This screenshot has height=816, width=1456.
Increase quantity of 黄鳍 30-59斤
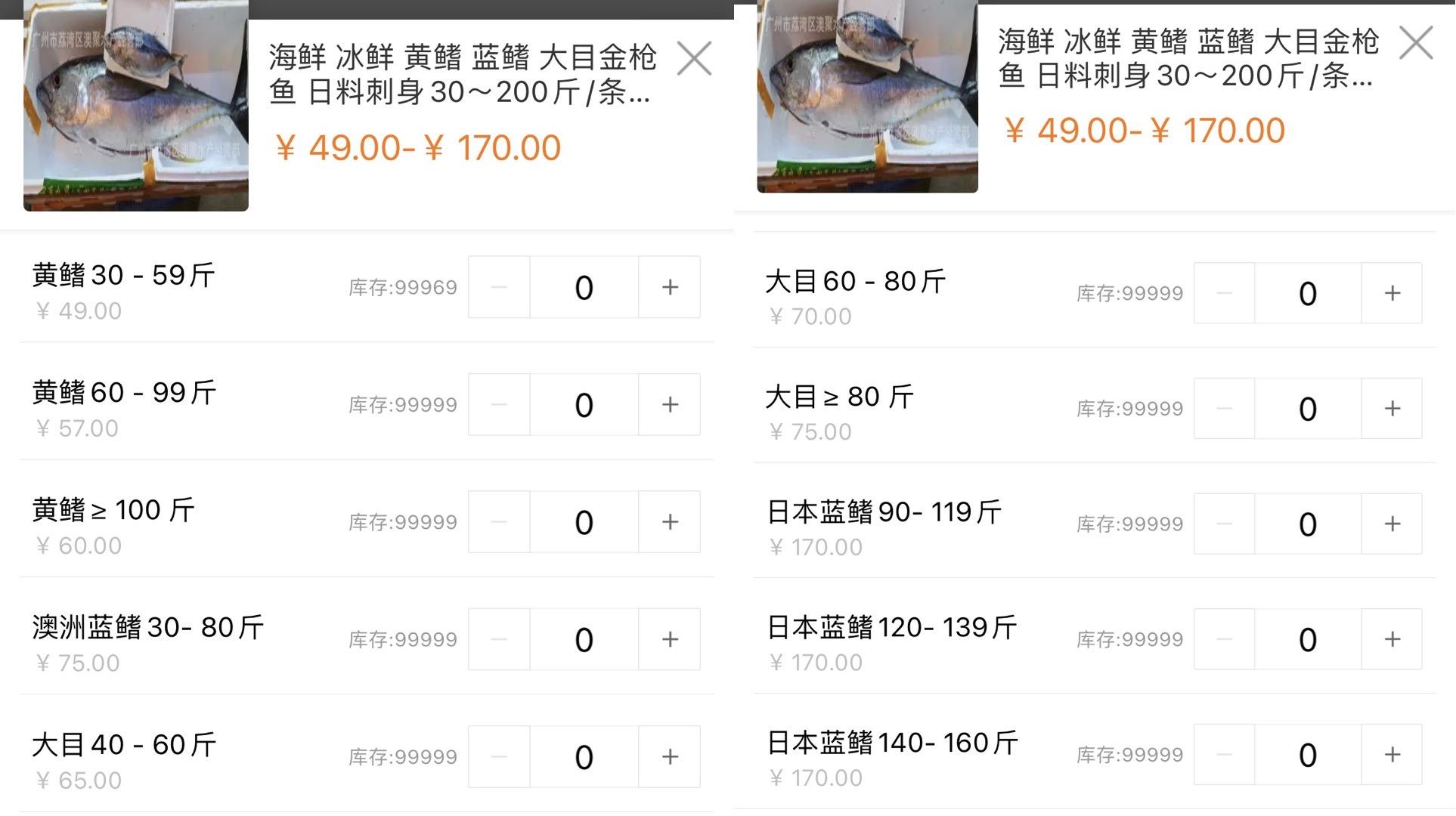pyautogui.click(x=670, y=287)
